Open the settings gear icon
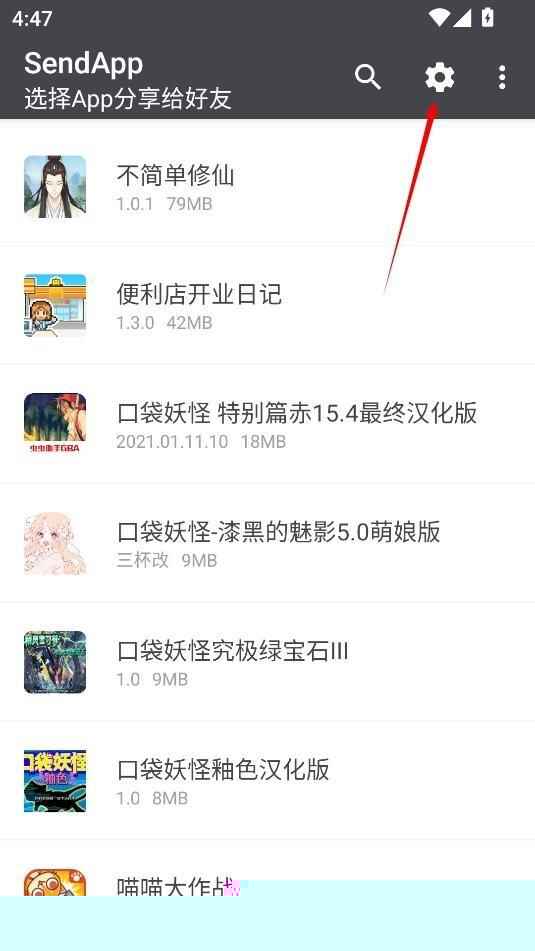The image size is (535, 951). coord(439,78)
